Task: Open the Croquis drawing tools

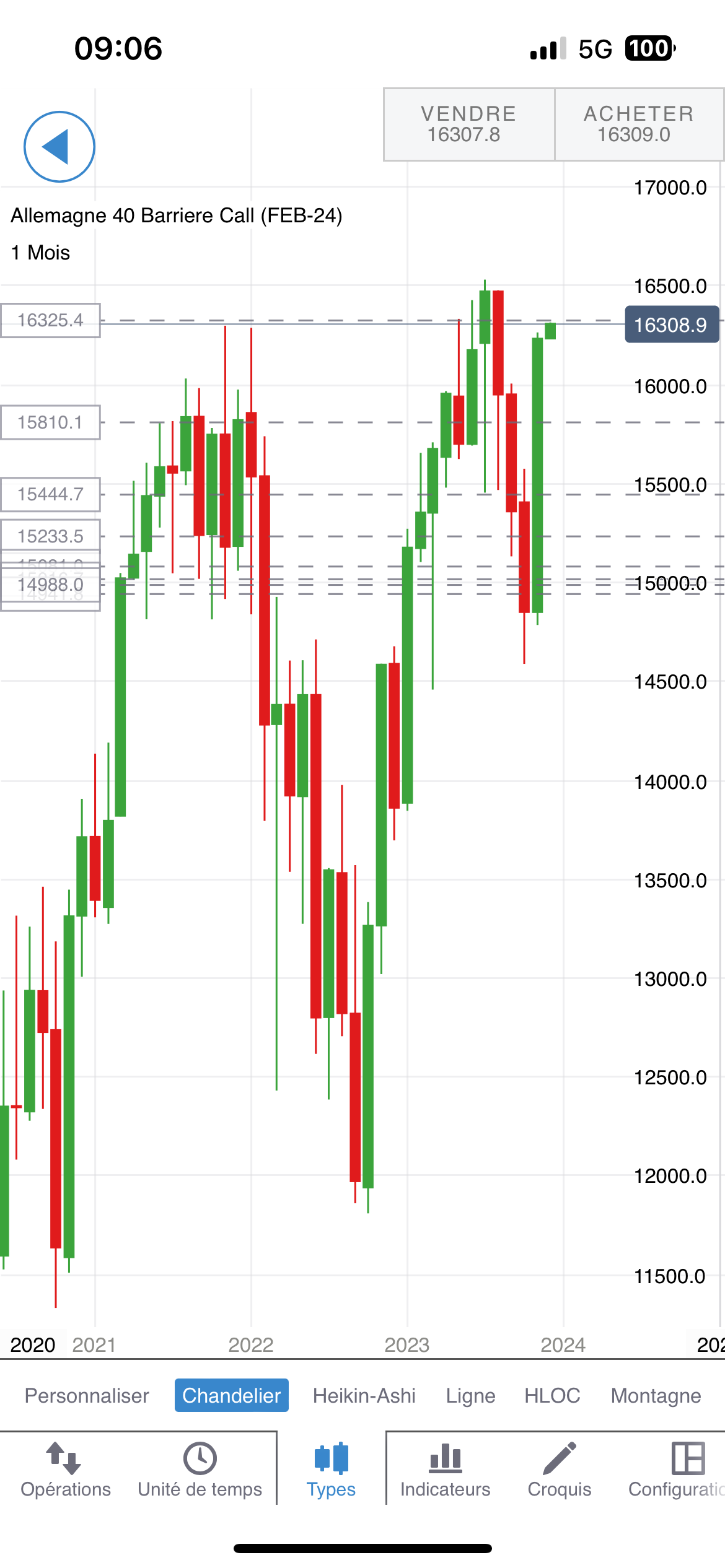Action: point(559,1470)
